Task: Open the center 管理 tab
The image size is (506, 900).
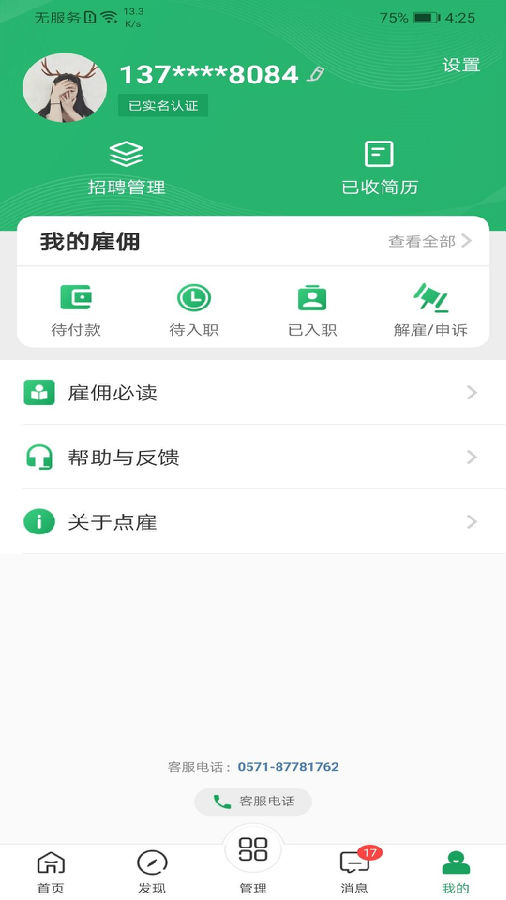Action: pyautogui.click(x=253, y=859)
